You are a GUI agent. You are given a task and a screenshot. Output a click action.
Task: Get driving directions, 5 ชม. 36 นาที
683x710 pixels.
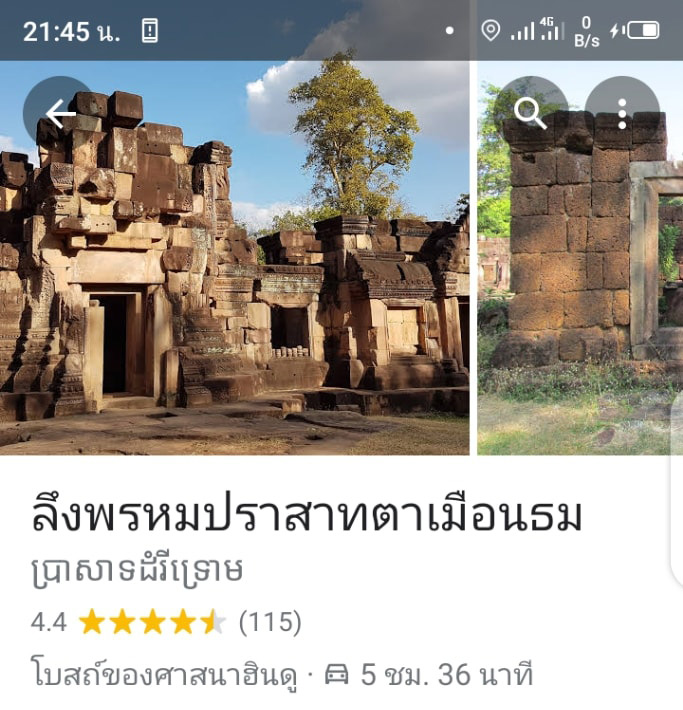click(430, 675)
